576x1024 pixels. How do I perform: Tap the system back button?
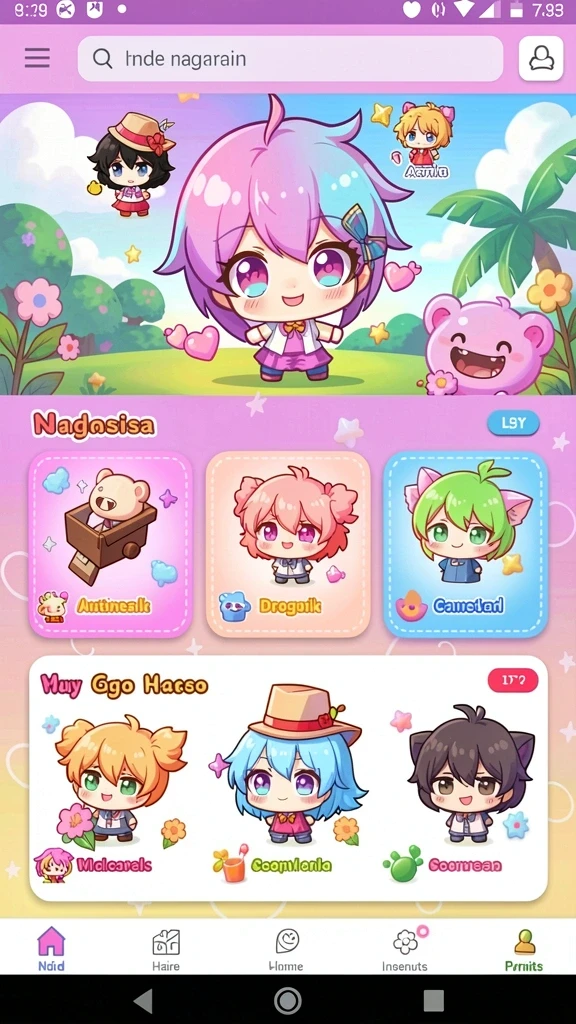[143, 1000]
